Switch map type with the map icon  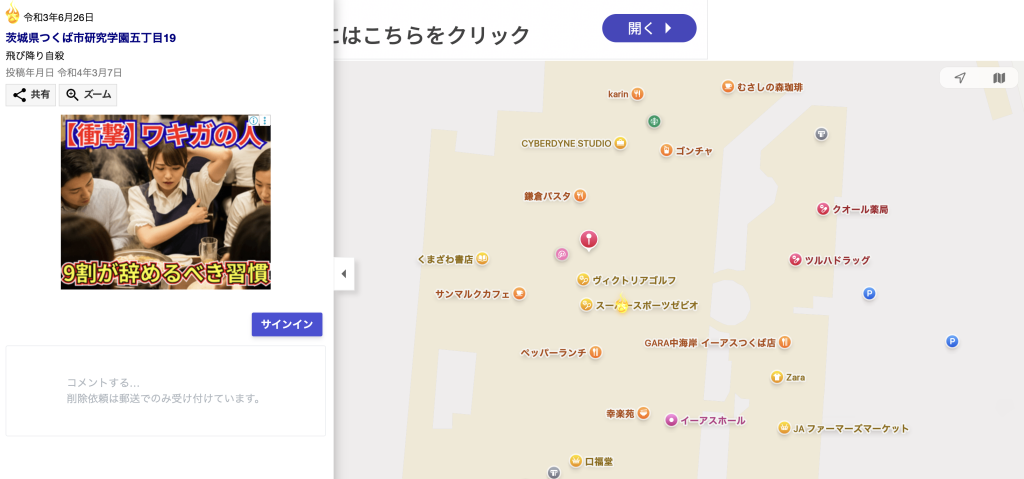998,78
